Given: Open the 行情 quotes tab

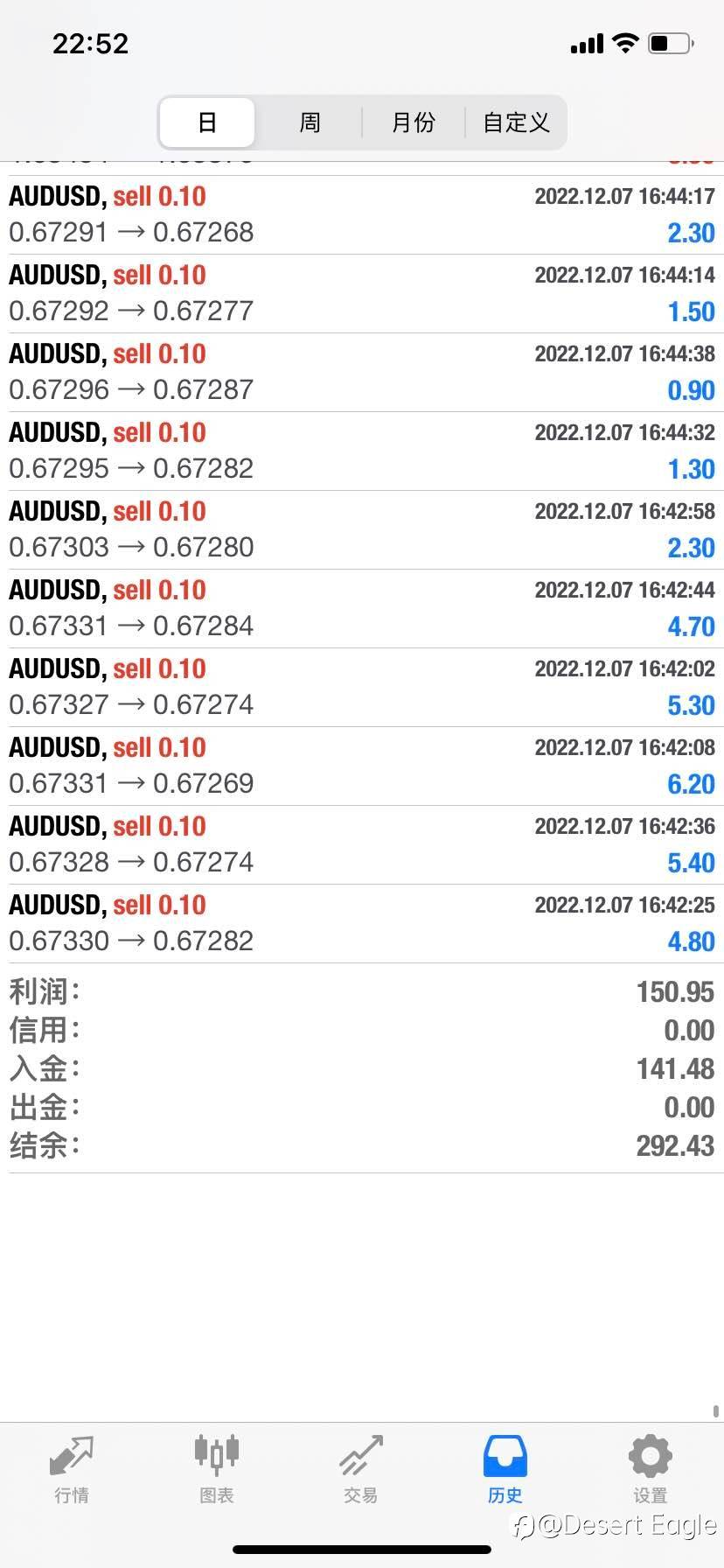Looking at the screenshot, I should (72, 1470).
